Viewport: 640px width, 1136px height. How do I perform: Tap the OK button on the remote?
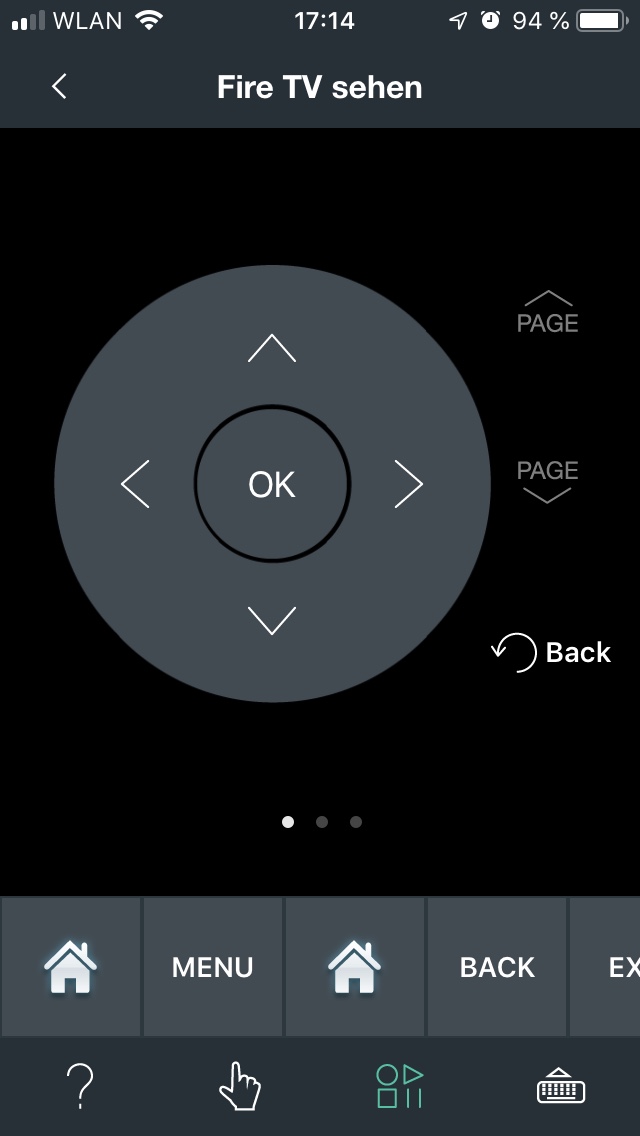tap(272, 484)
